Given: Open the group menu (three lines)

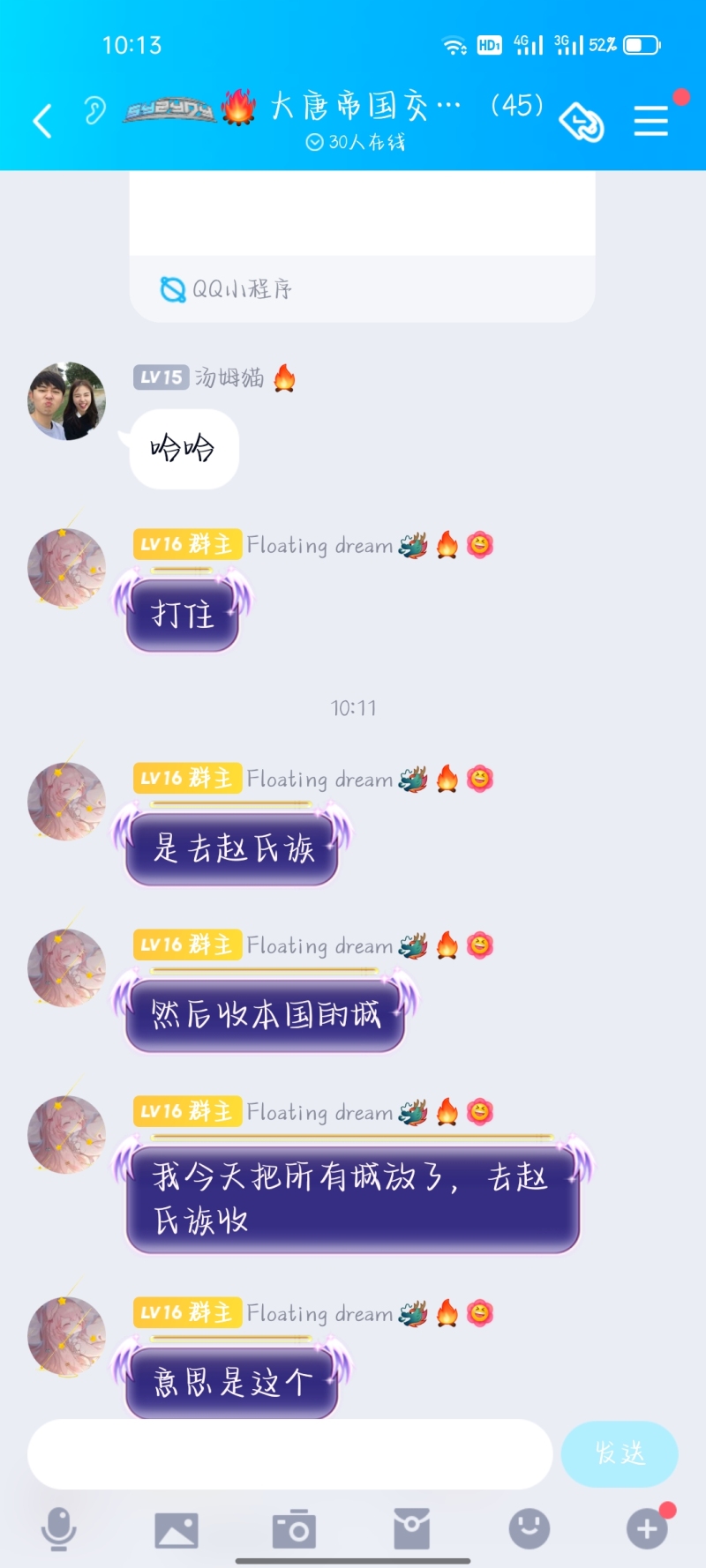Looking at the screenshot, I should tap(650, 121).
